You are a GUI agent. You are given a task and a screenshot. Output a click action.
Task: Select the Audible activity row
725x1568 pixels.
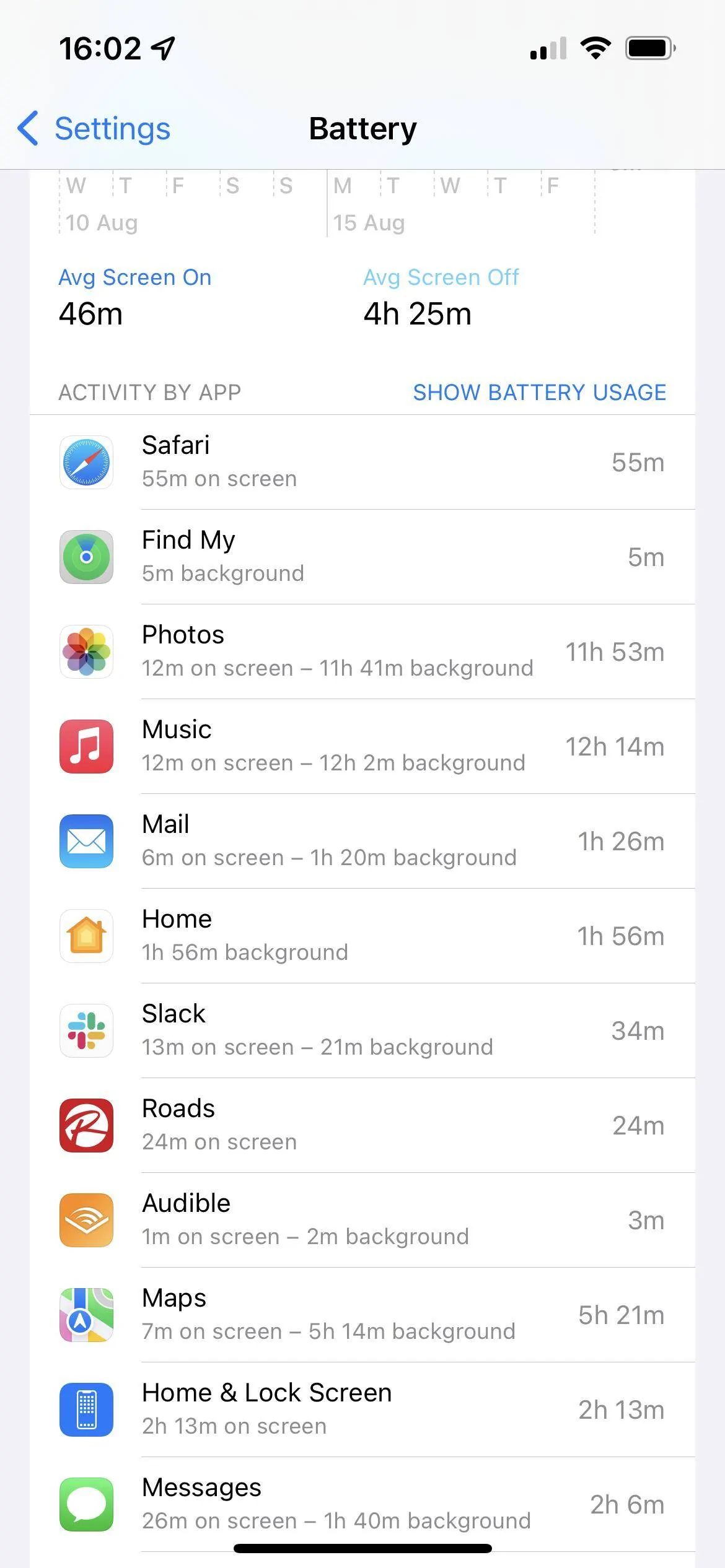click(x=362, y=1220)
